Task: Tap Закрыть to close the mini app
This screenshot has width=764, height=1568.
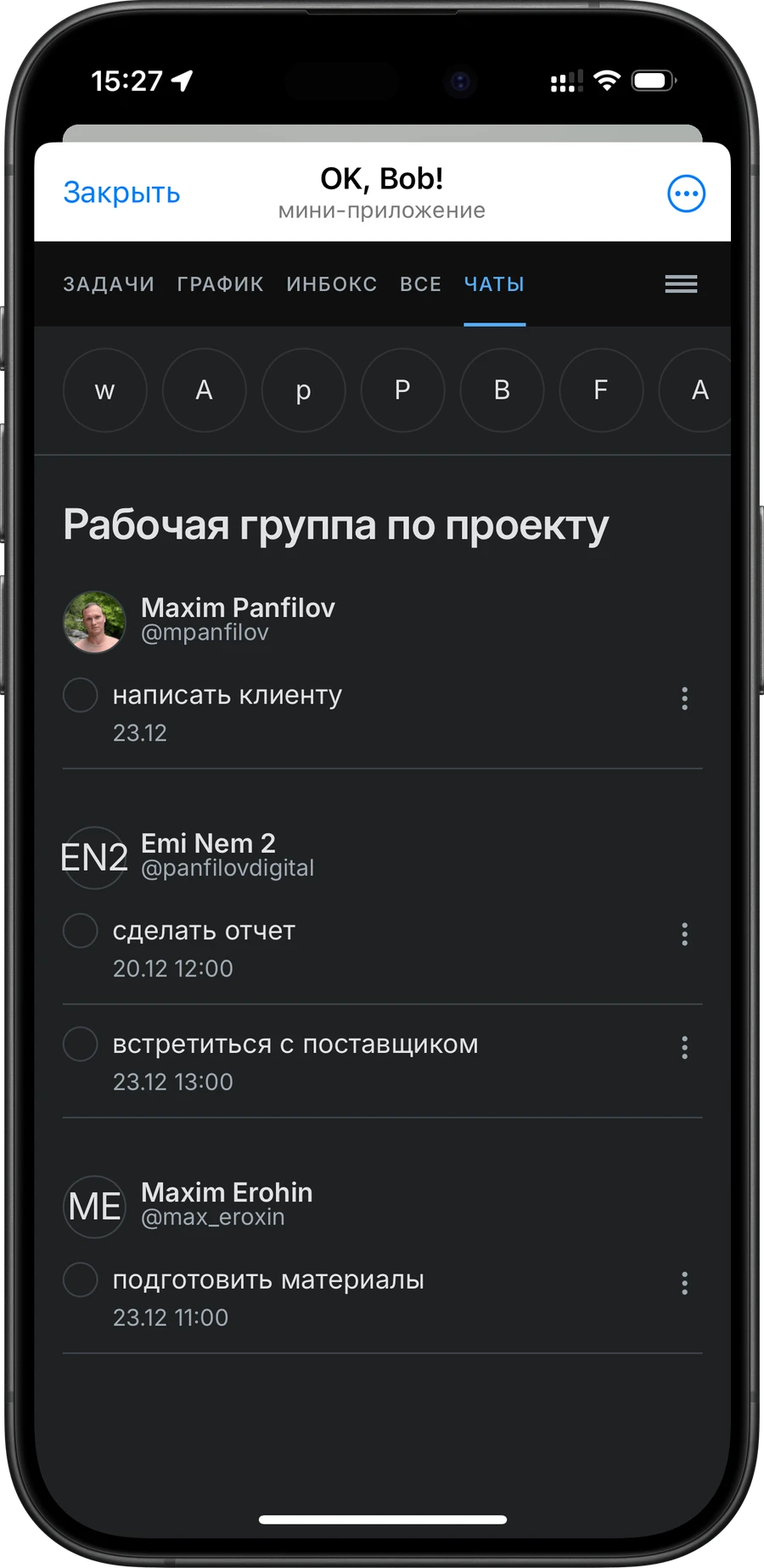Action: 121,193
